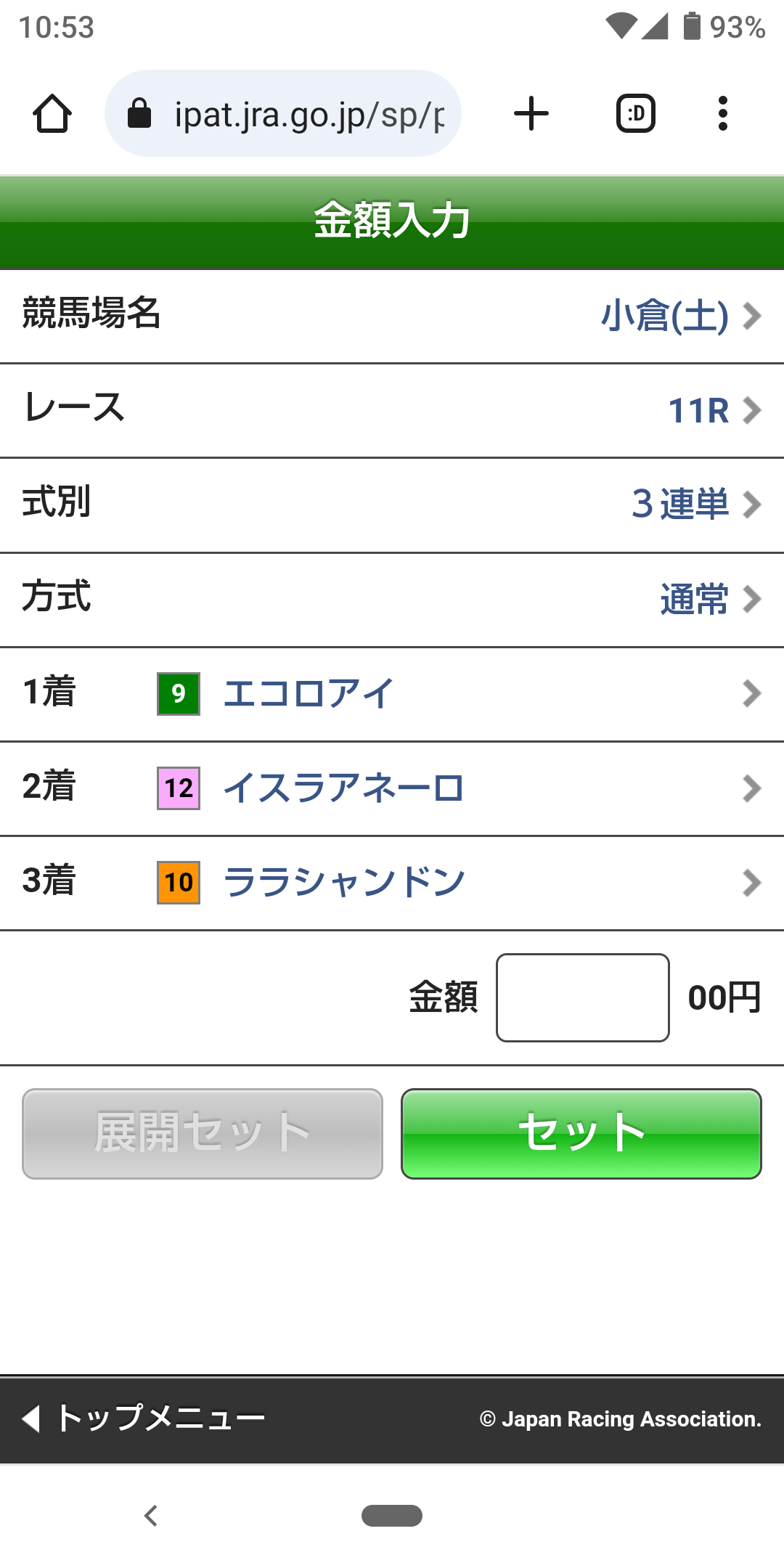Expand the 方式 row showing 通常

pos(392,599)
